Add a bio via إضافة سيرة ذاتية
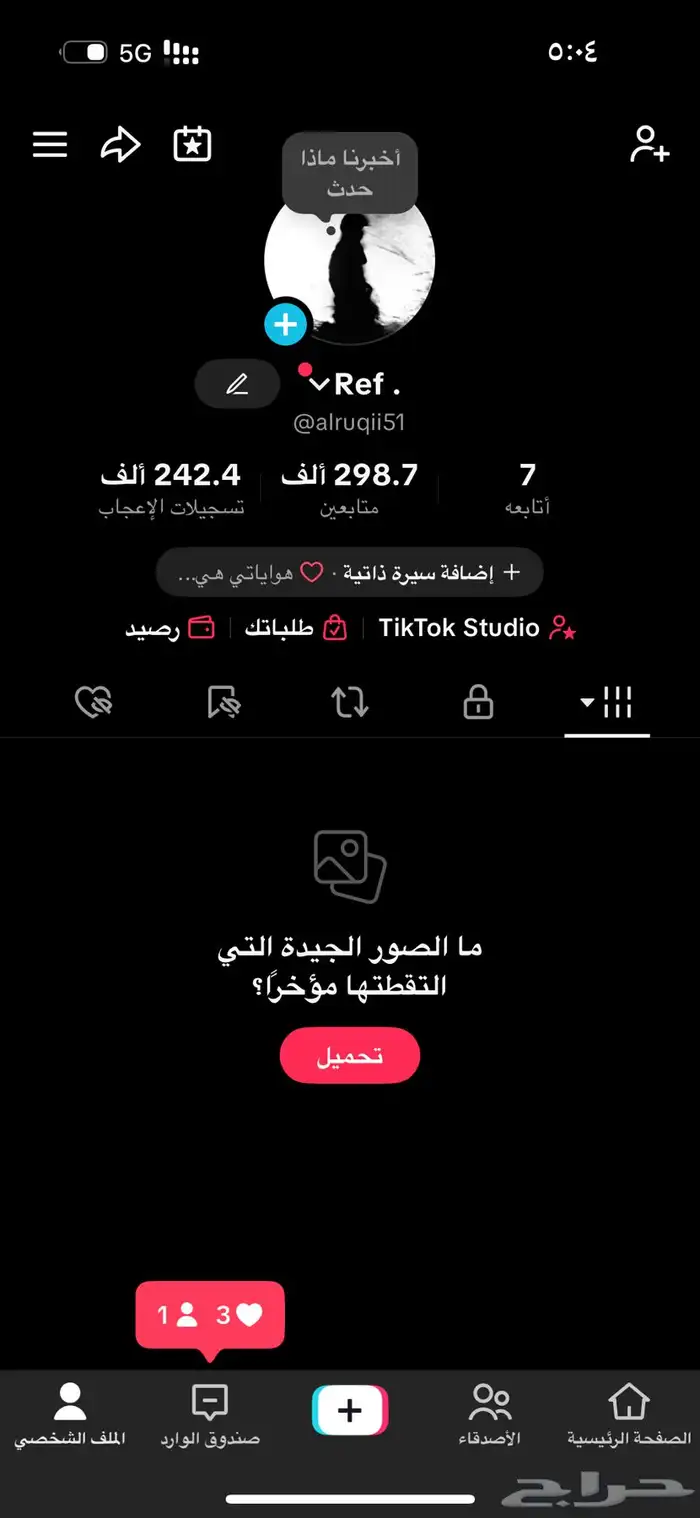 click(x=430, y=573)
